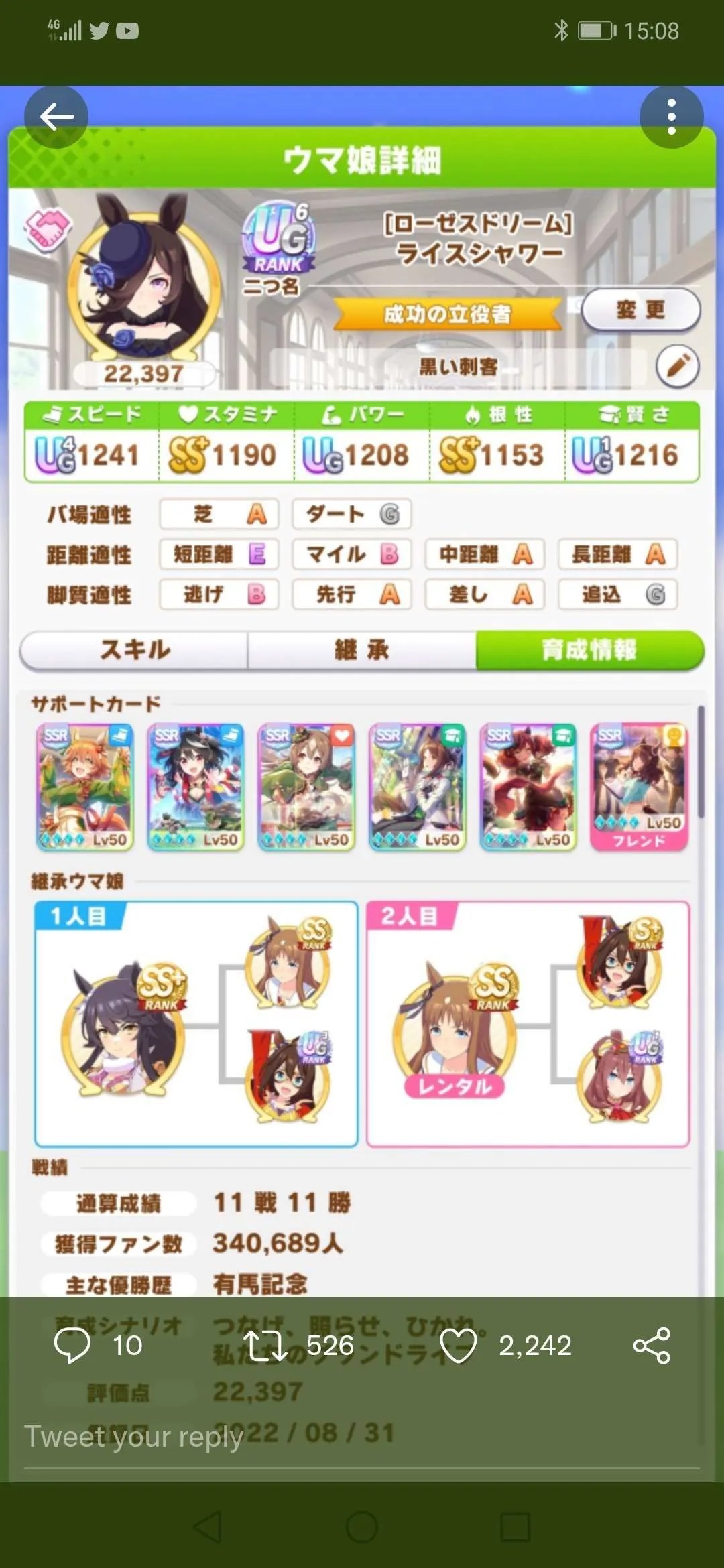Share this tweet
Viewport: 724px width, 1568px height.
coord(652,1346)
